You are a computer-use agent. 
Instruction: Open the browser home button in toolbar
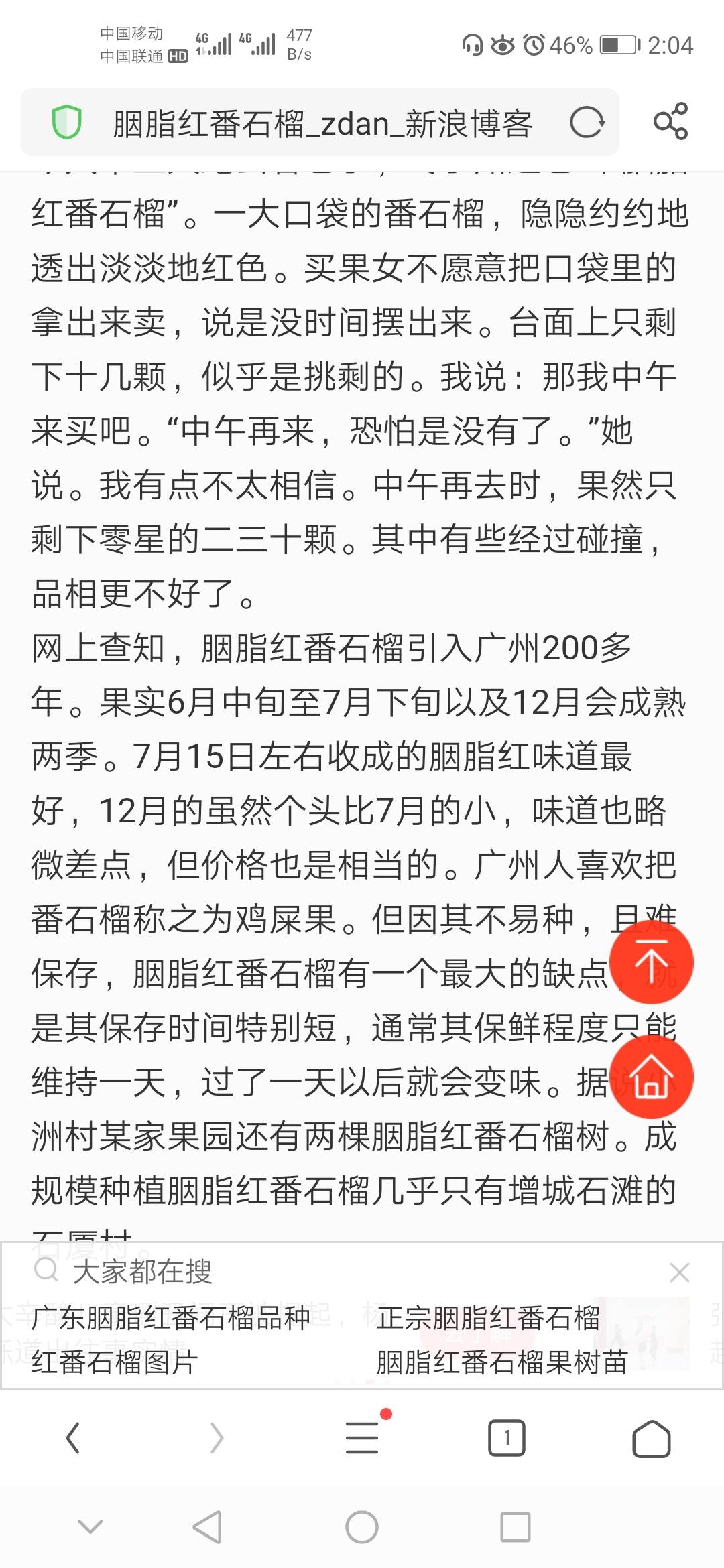tap(651, 1438)
